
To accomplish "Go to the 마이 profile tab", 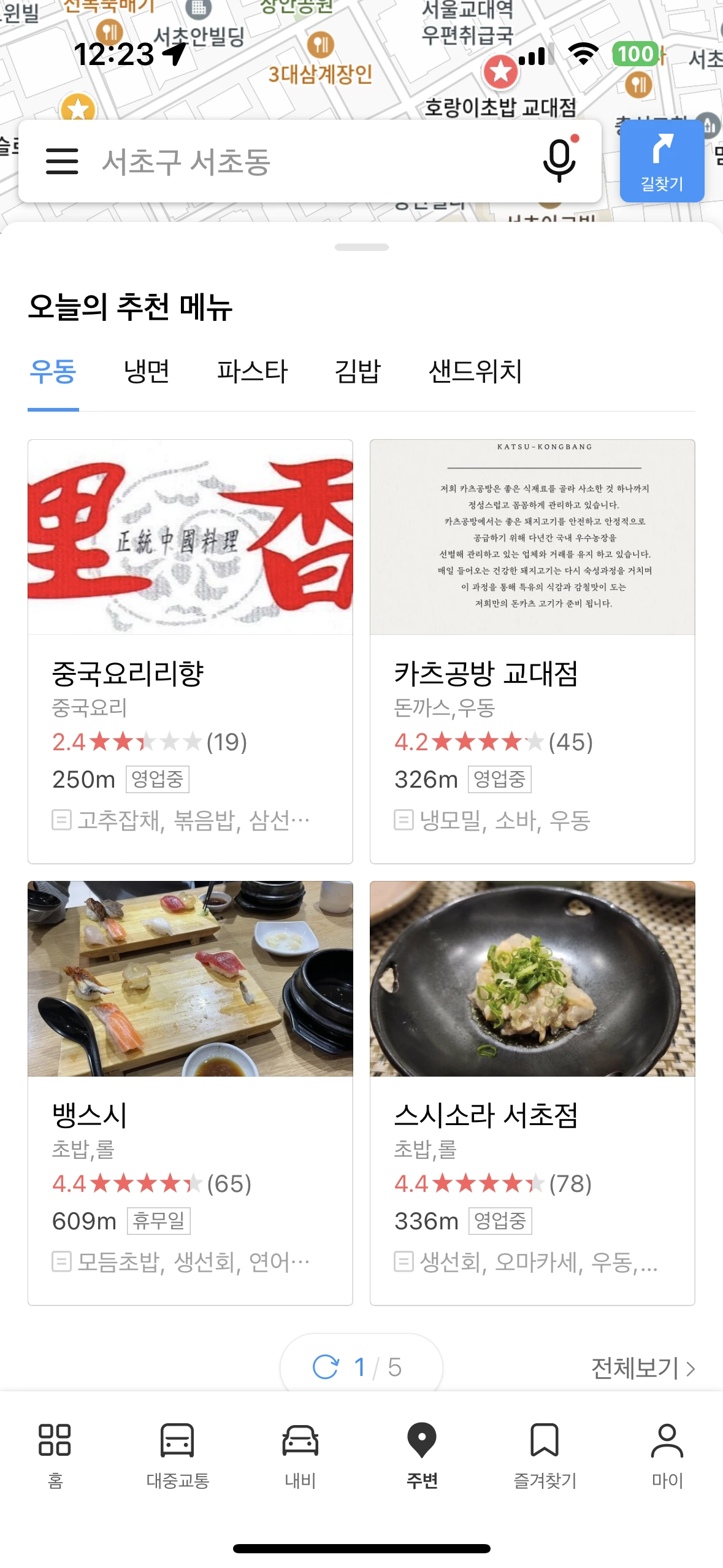I will (667, 1455).
